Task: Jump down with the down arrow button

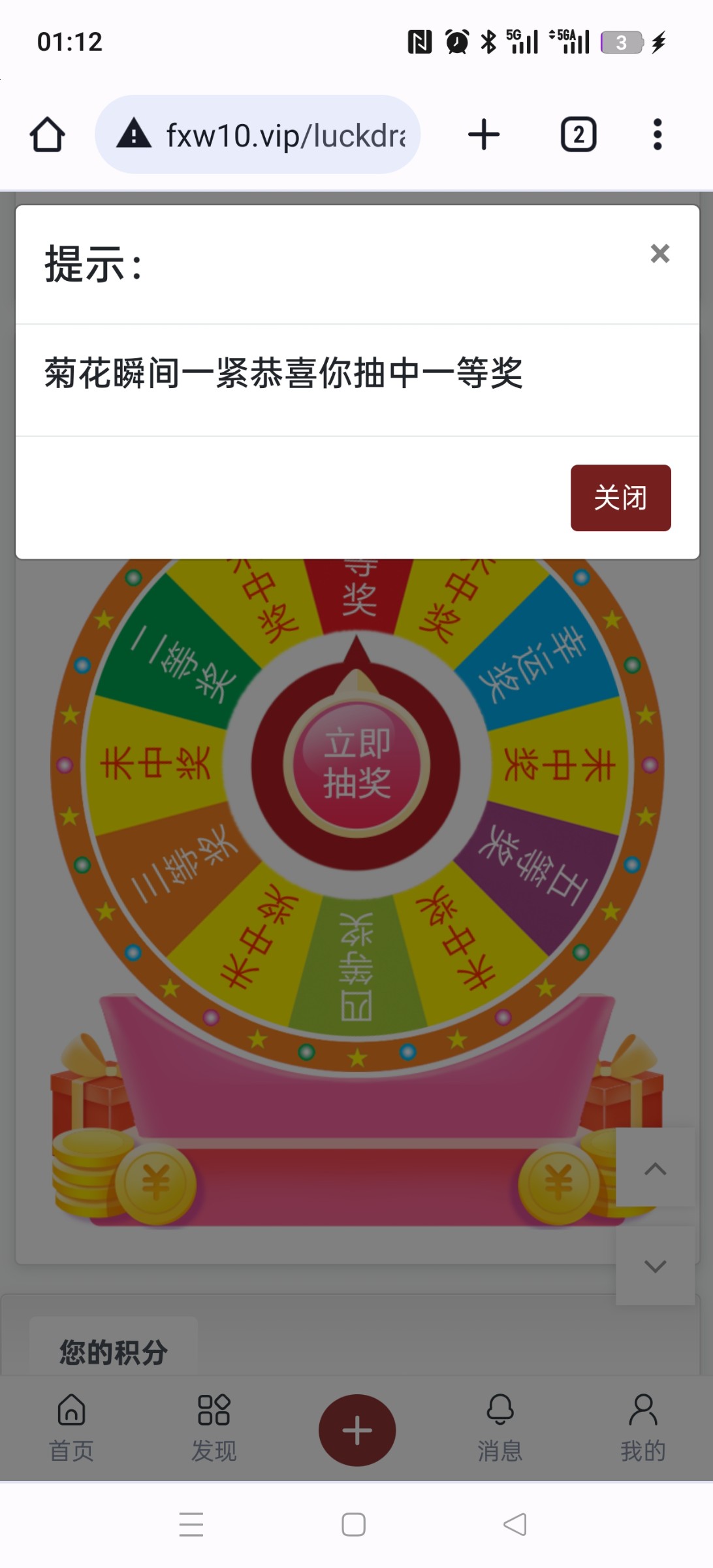Action: (655, 1266)
